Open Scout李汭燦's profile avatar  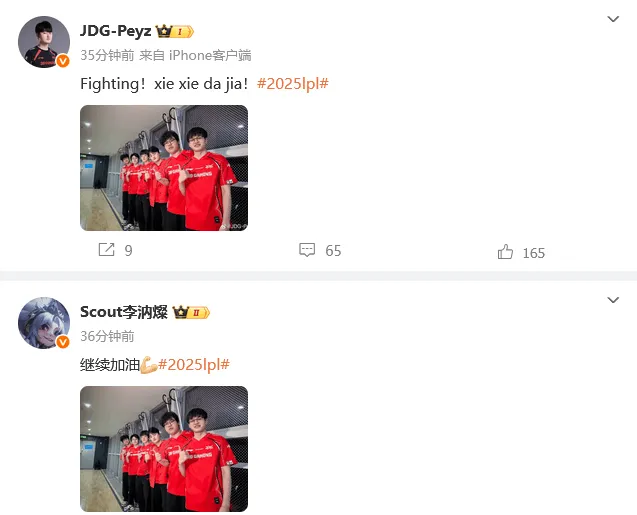[44, 323]
